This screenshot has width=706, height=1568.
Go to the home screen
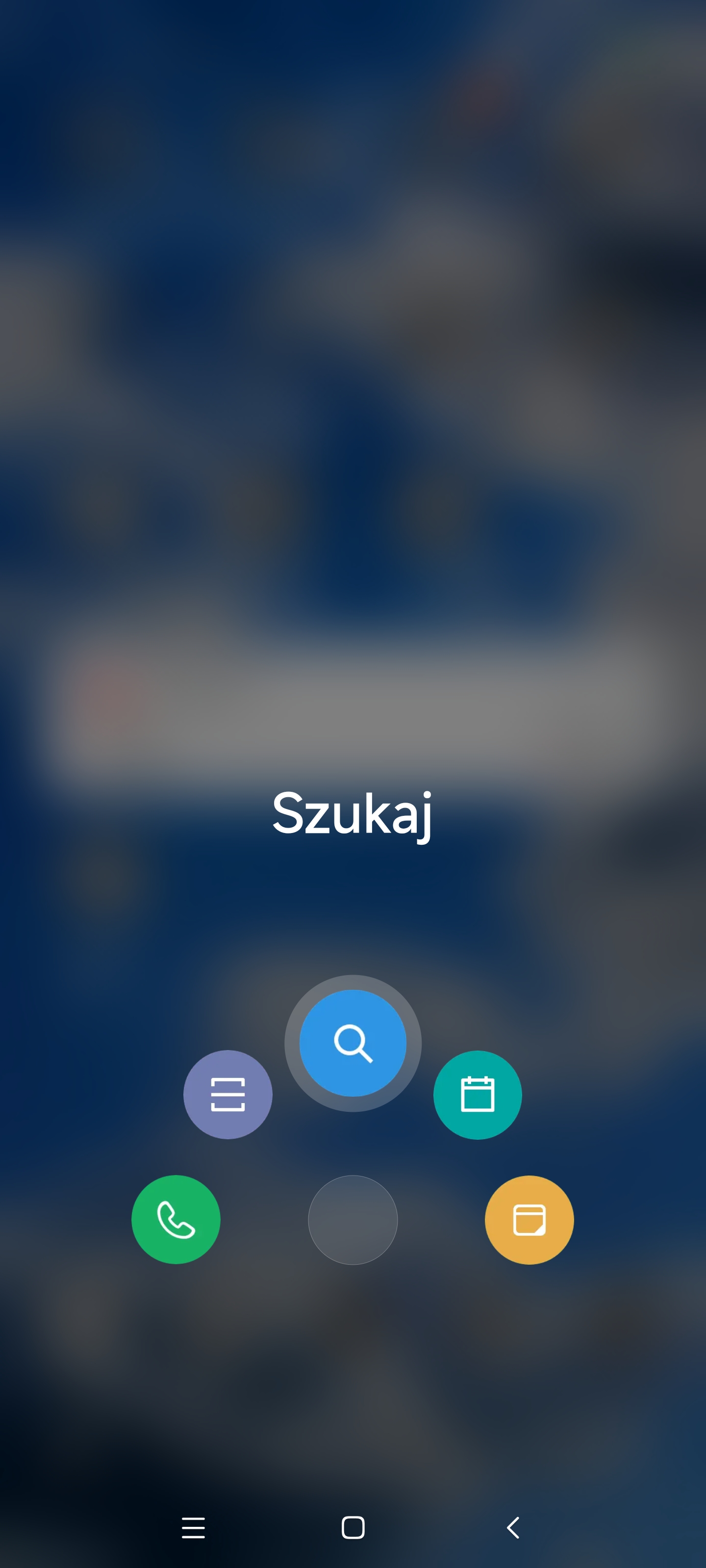(x=353, y=1527)
